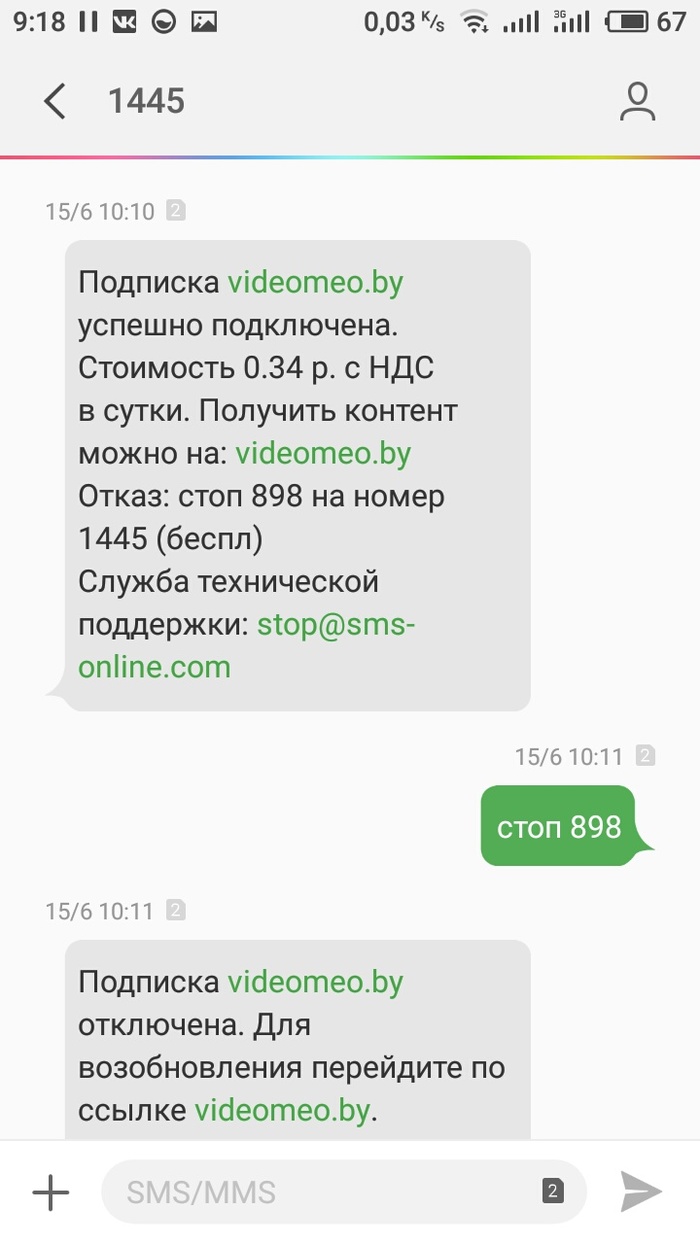Open contact details for 1445
The width and height of the screenshot is (700, 1244).
click(x=637, y=101)
